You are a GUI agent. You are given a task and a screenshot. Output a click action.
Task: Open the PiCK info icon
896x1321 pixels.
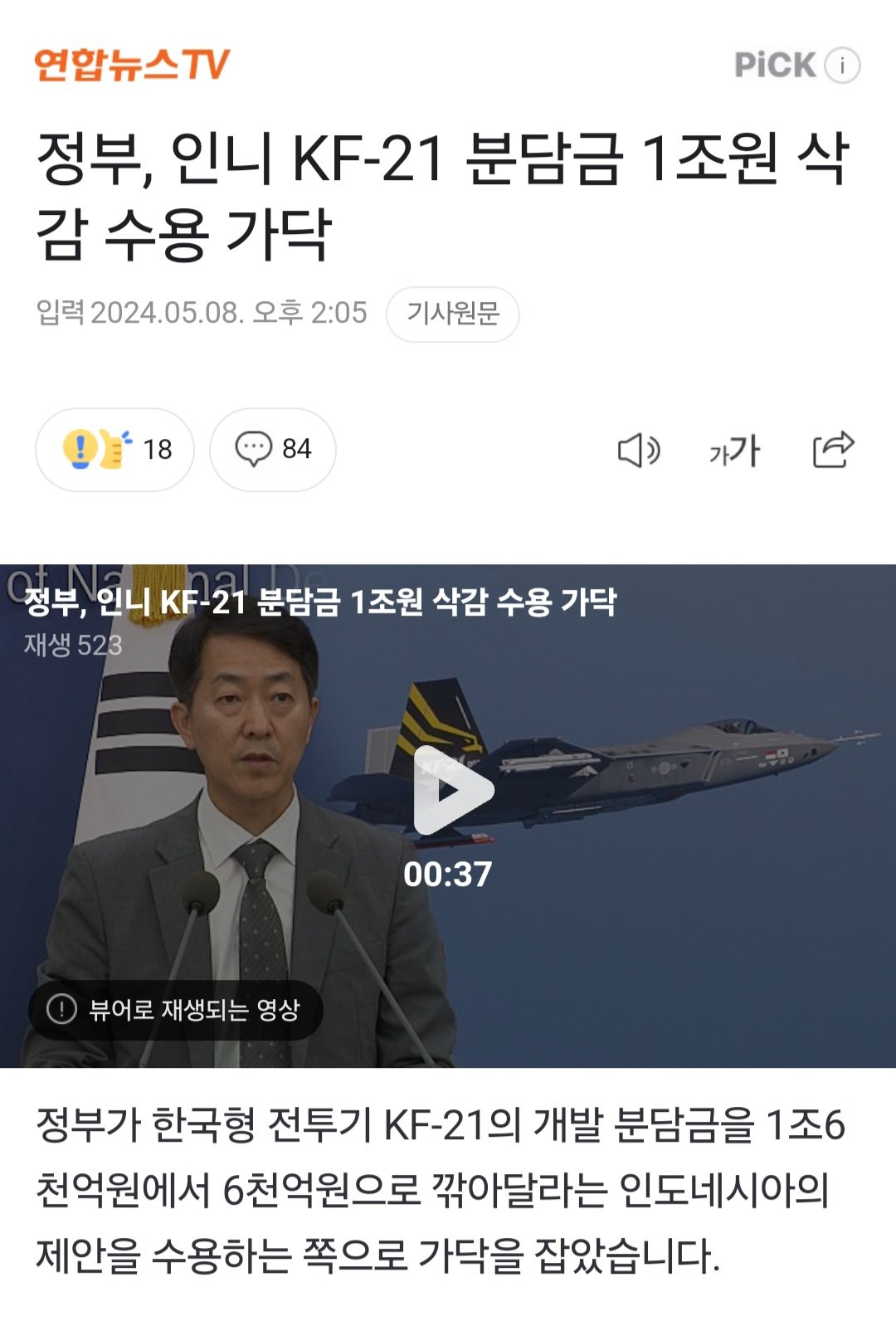842,65
